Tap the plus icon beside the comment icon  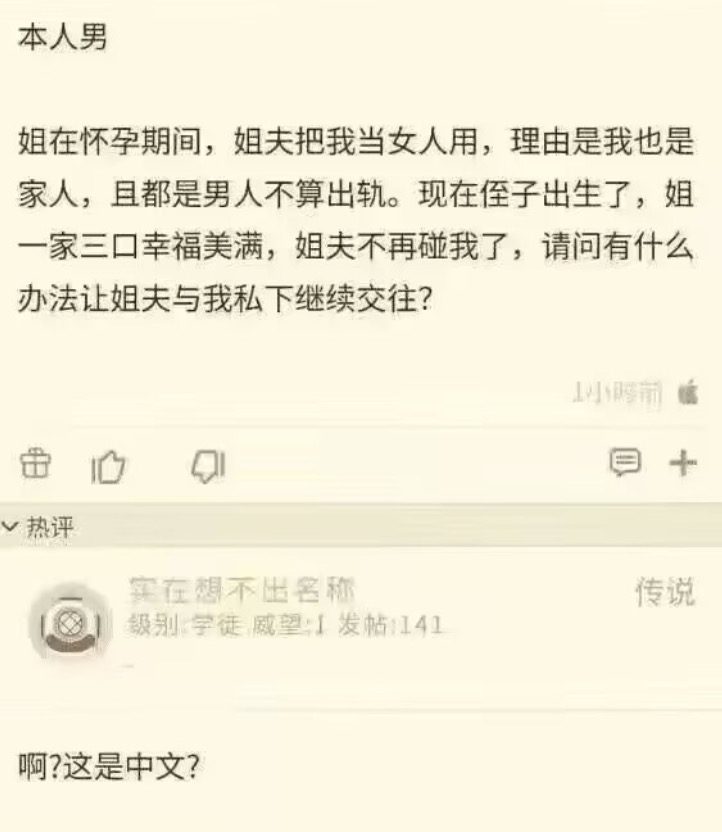click(x=683, y=462)
